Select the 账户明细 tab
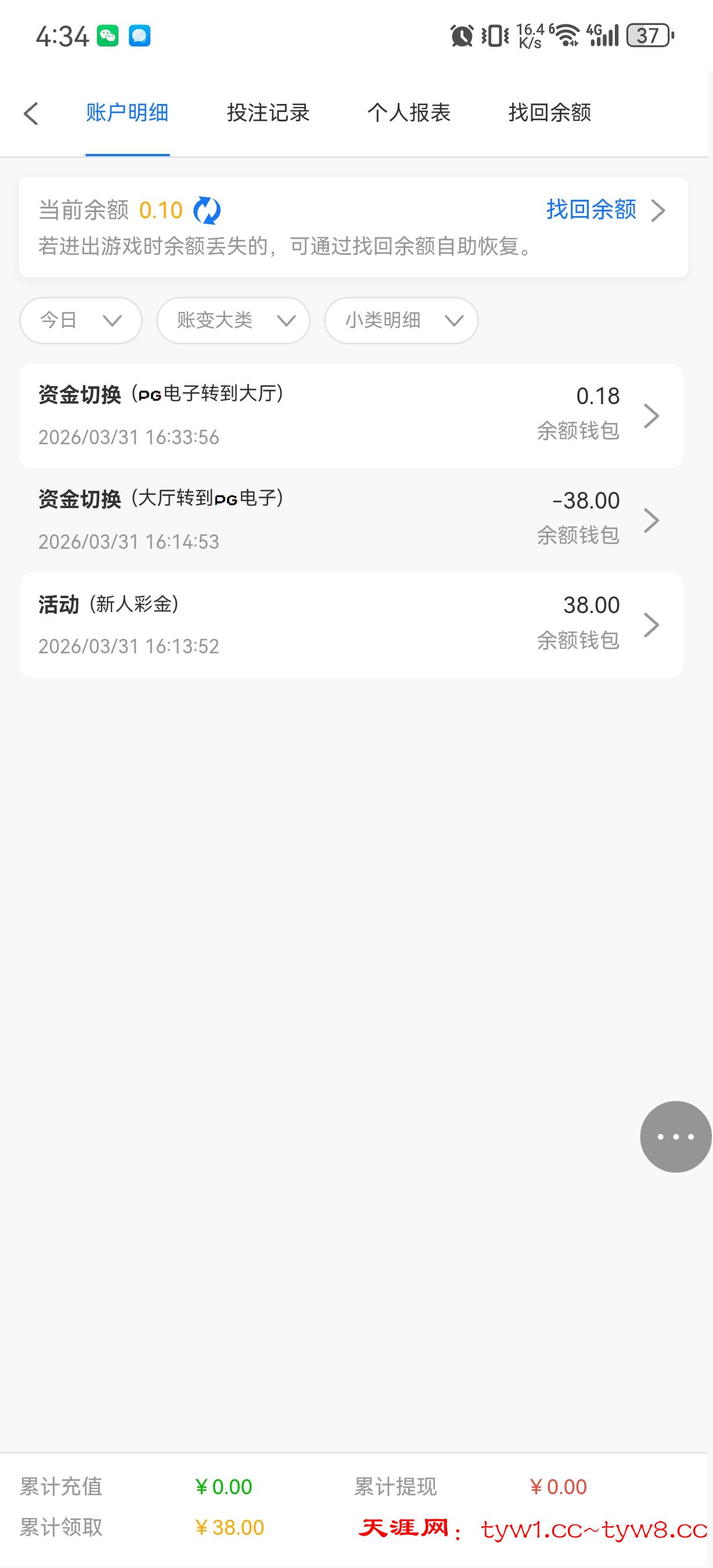This screenshot has width=713, height=1568. pyautogui.click(x=127, y=113)
